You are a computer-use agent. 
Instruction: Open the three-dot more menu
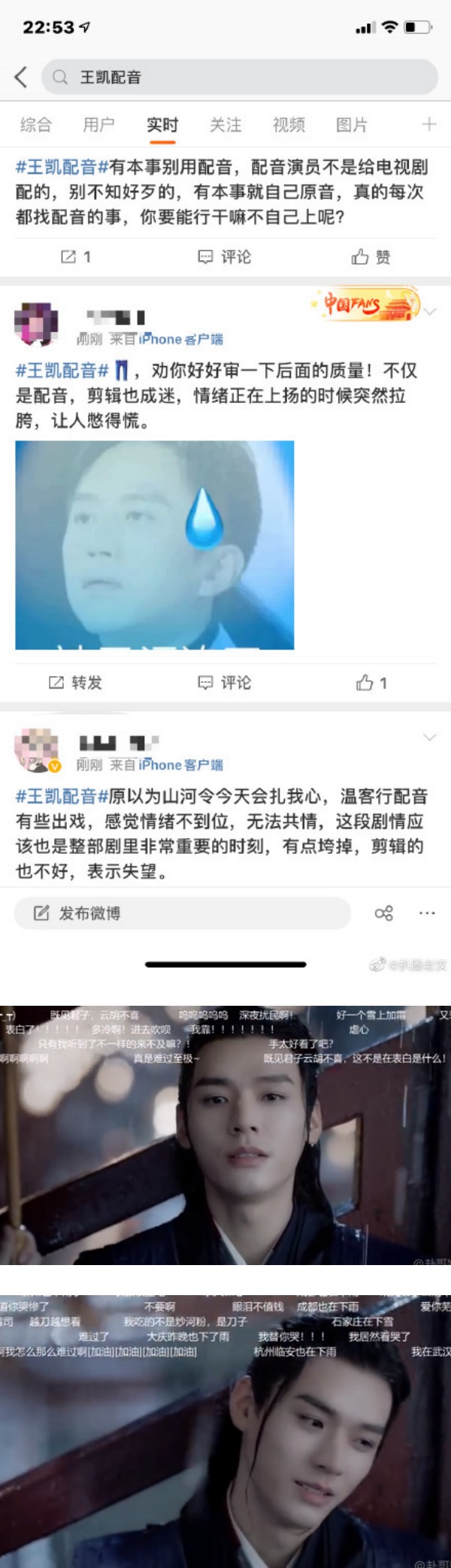pos(427,913)
